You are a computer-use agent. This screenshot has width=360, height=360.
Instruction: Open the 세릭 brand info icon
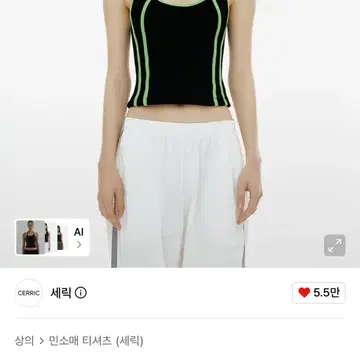click(81, 293)
